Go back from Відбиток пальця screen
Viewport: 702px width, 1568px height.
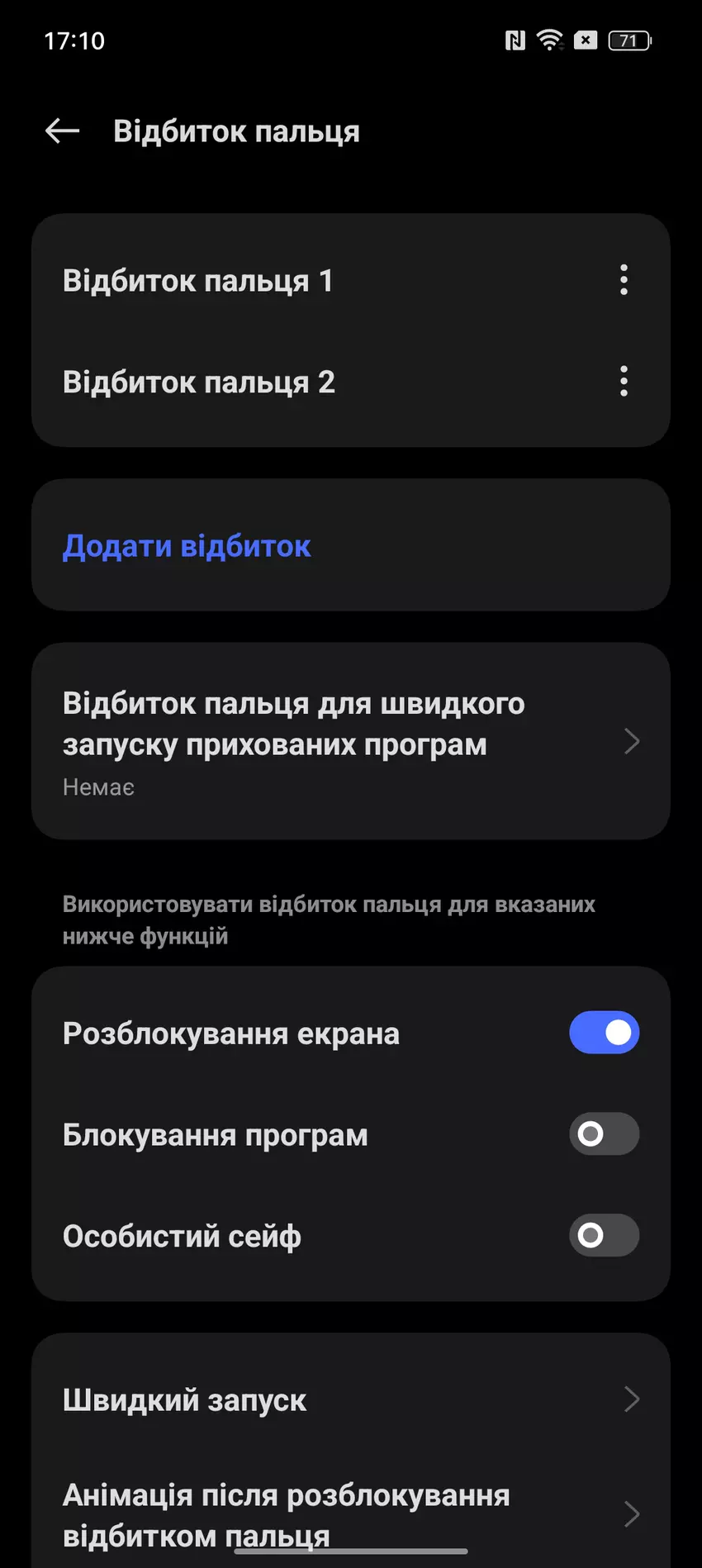point(62,131)
